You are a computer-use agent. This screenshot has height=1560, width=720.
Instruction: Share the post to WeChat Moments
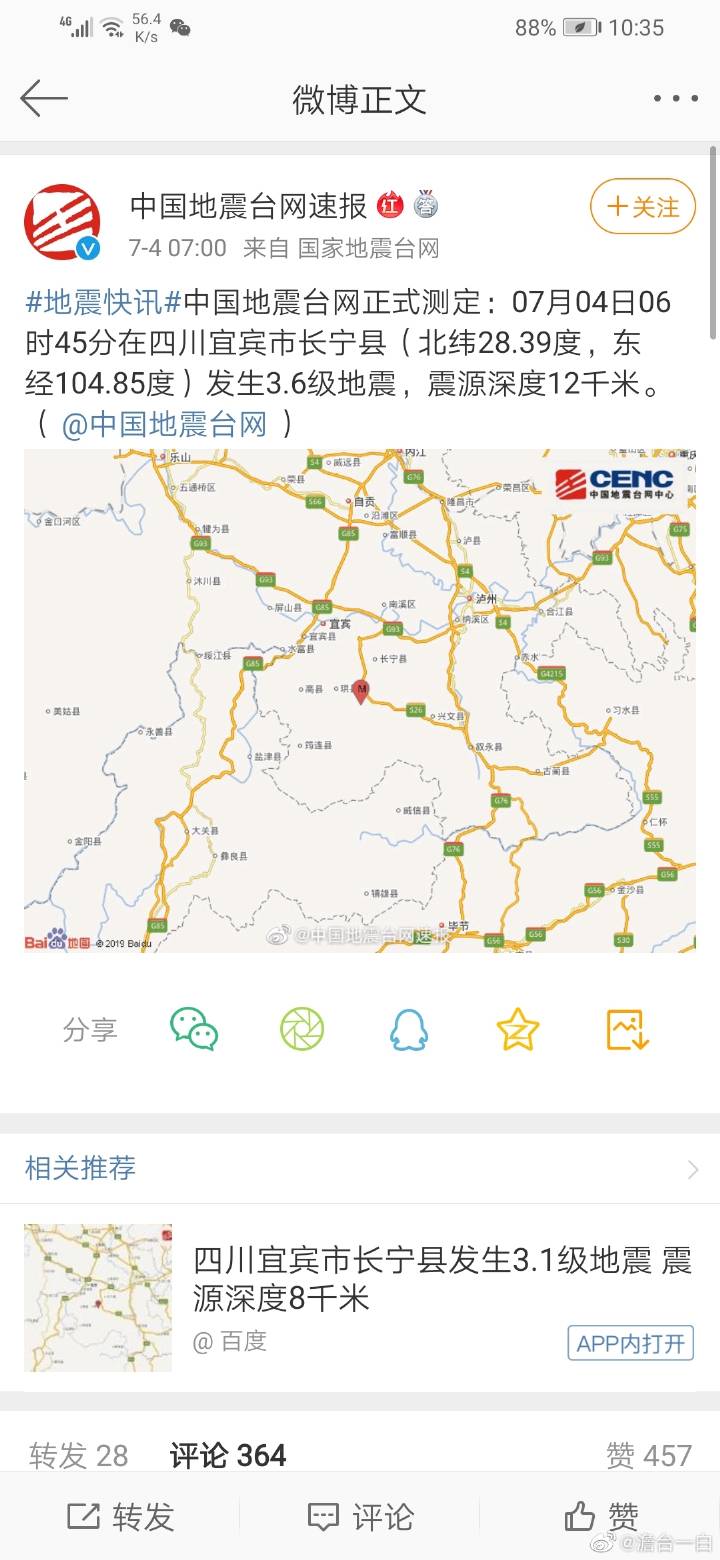pos(302,1029)
